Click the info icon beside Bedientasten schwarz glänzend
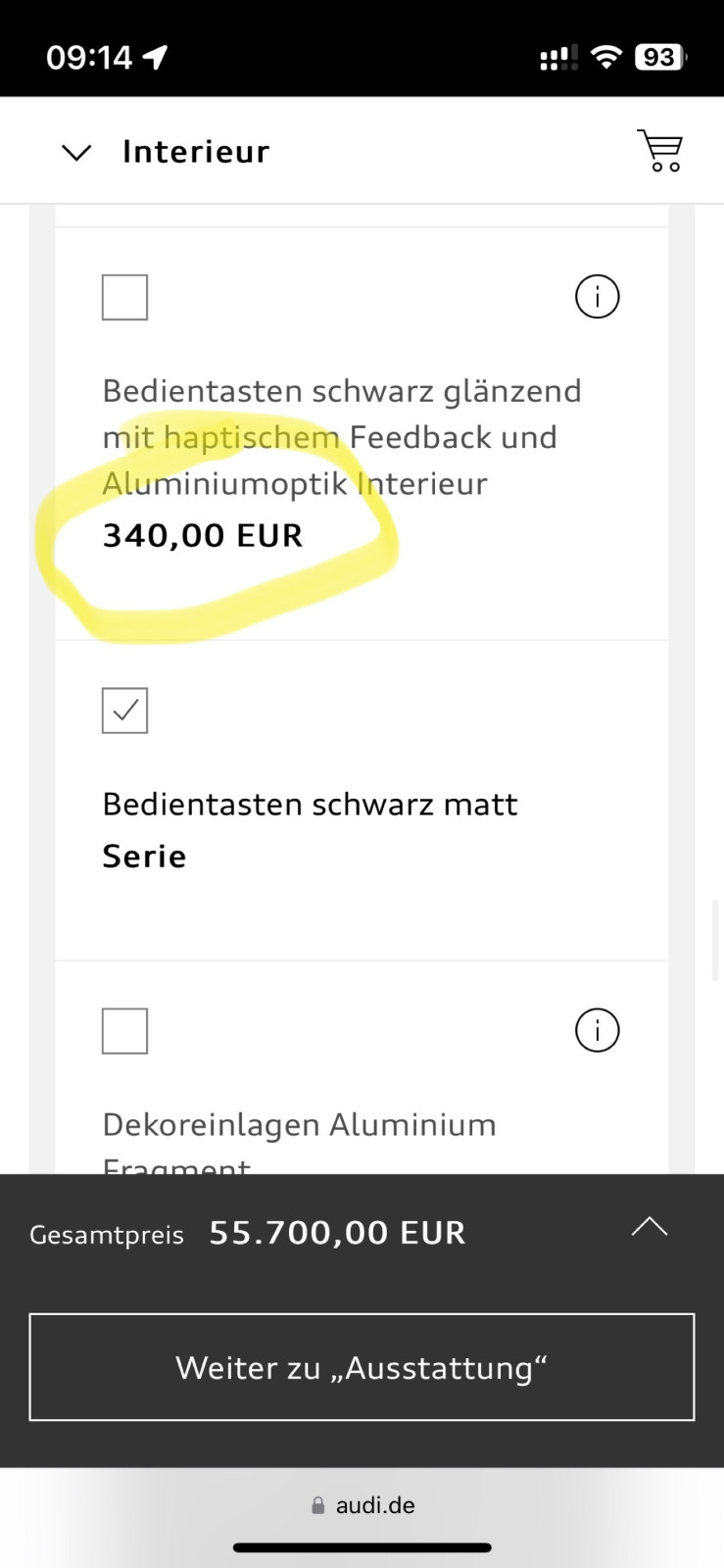Image resolution: width=724 pixels, height=1568 pixels. (598, 296)
